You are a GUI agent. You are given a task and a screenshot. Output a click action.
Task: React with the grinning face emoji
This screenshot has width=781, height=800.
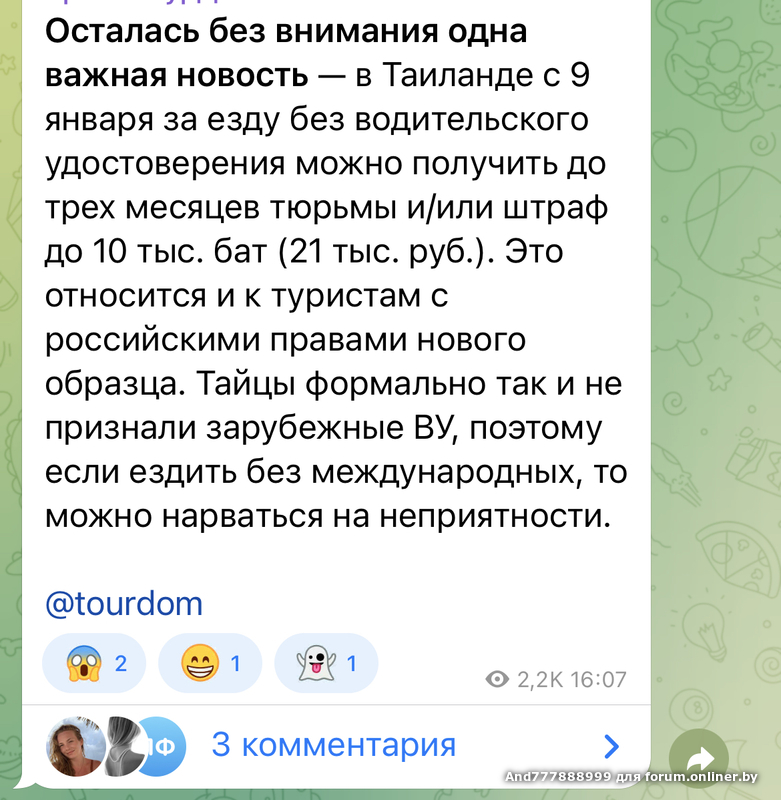pyautogui.click(x=210, y=662)
